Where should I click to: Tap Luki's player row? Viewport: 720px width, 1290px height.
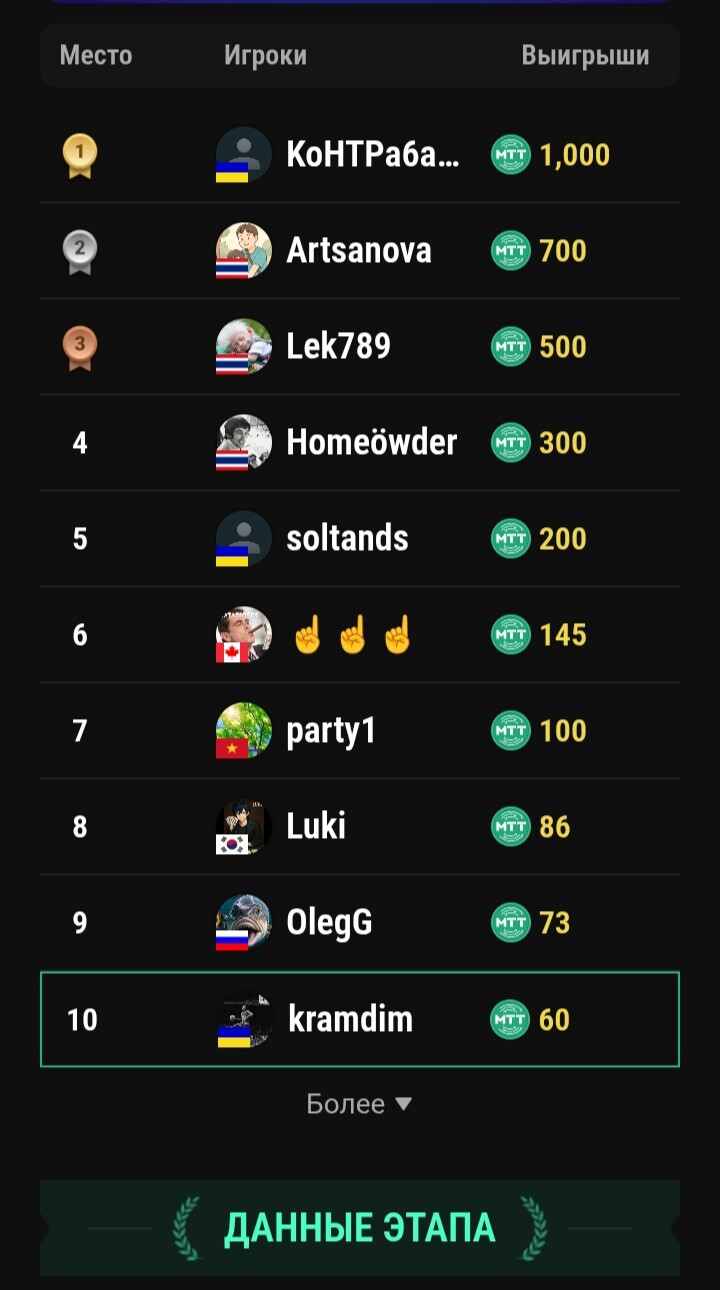pos(360,827)
